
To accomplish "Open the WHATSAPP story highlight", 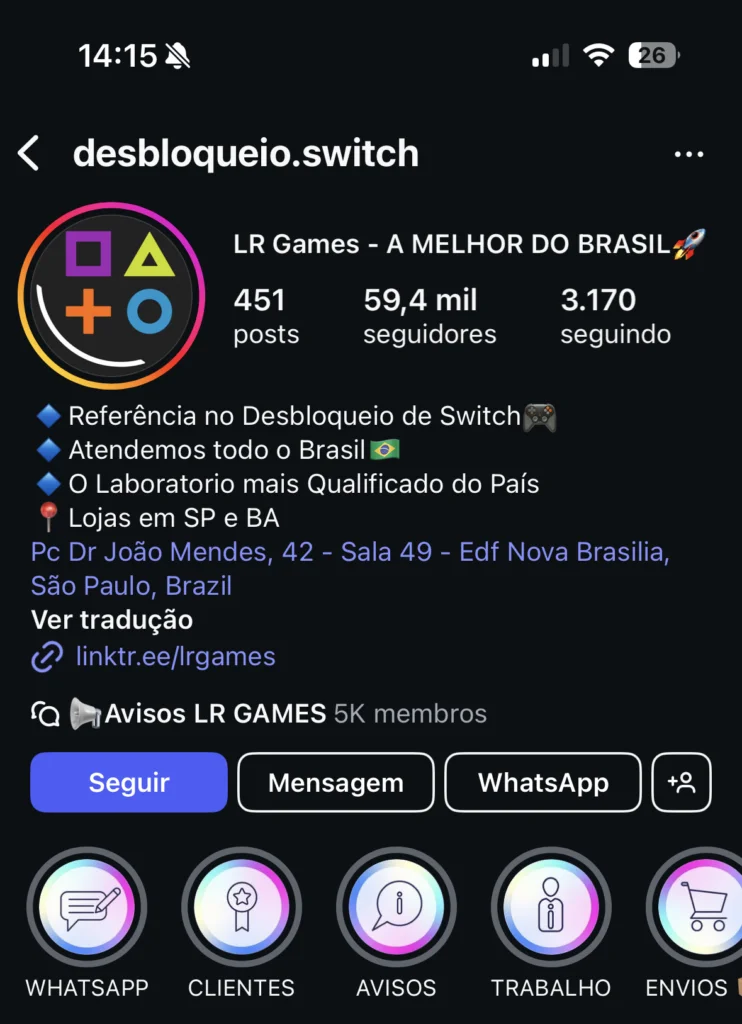I will 87,907.
